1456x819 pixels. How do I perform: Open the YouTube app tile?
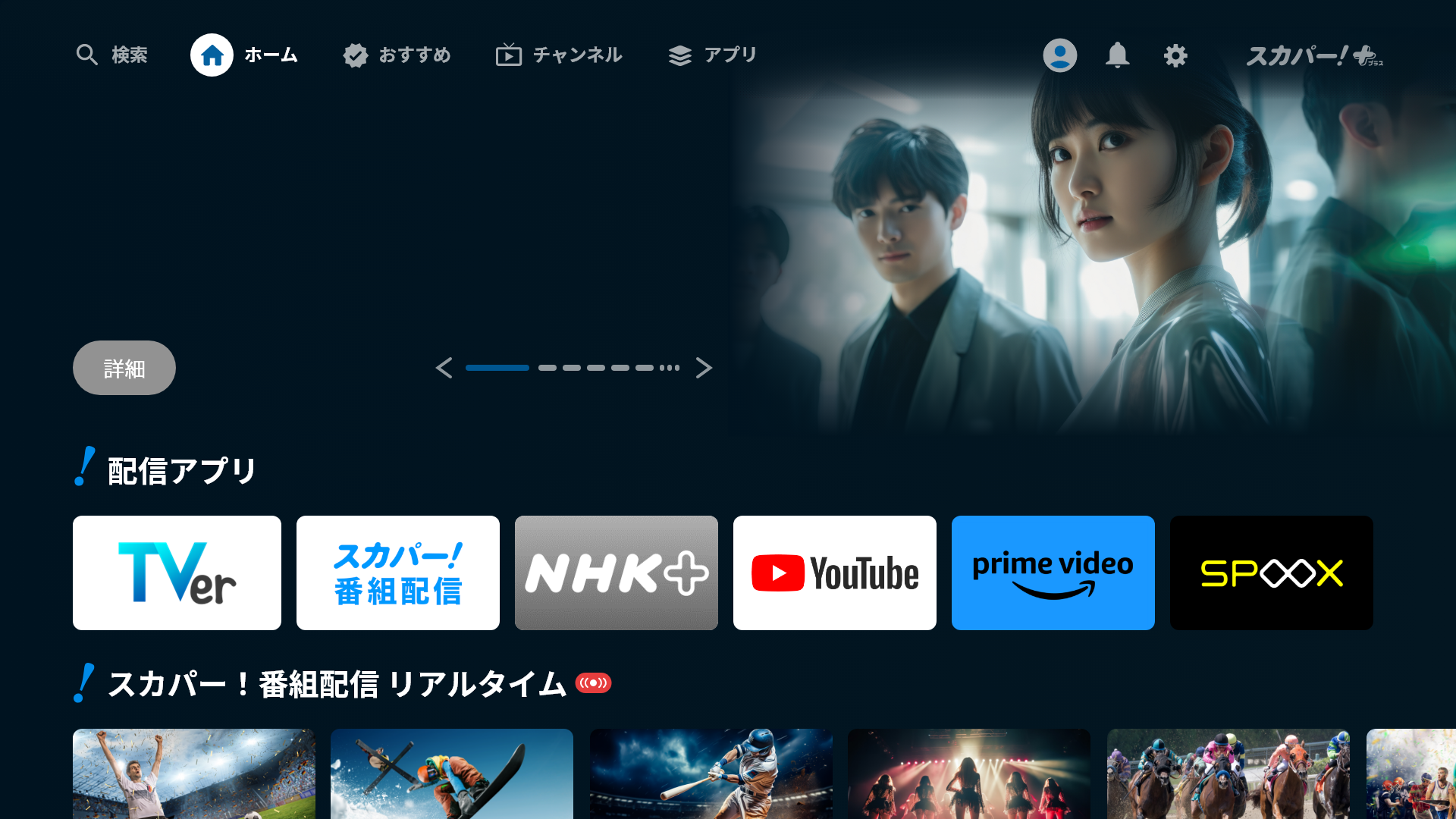click(x=835, y=573)
